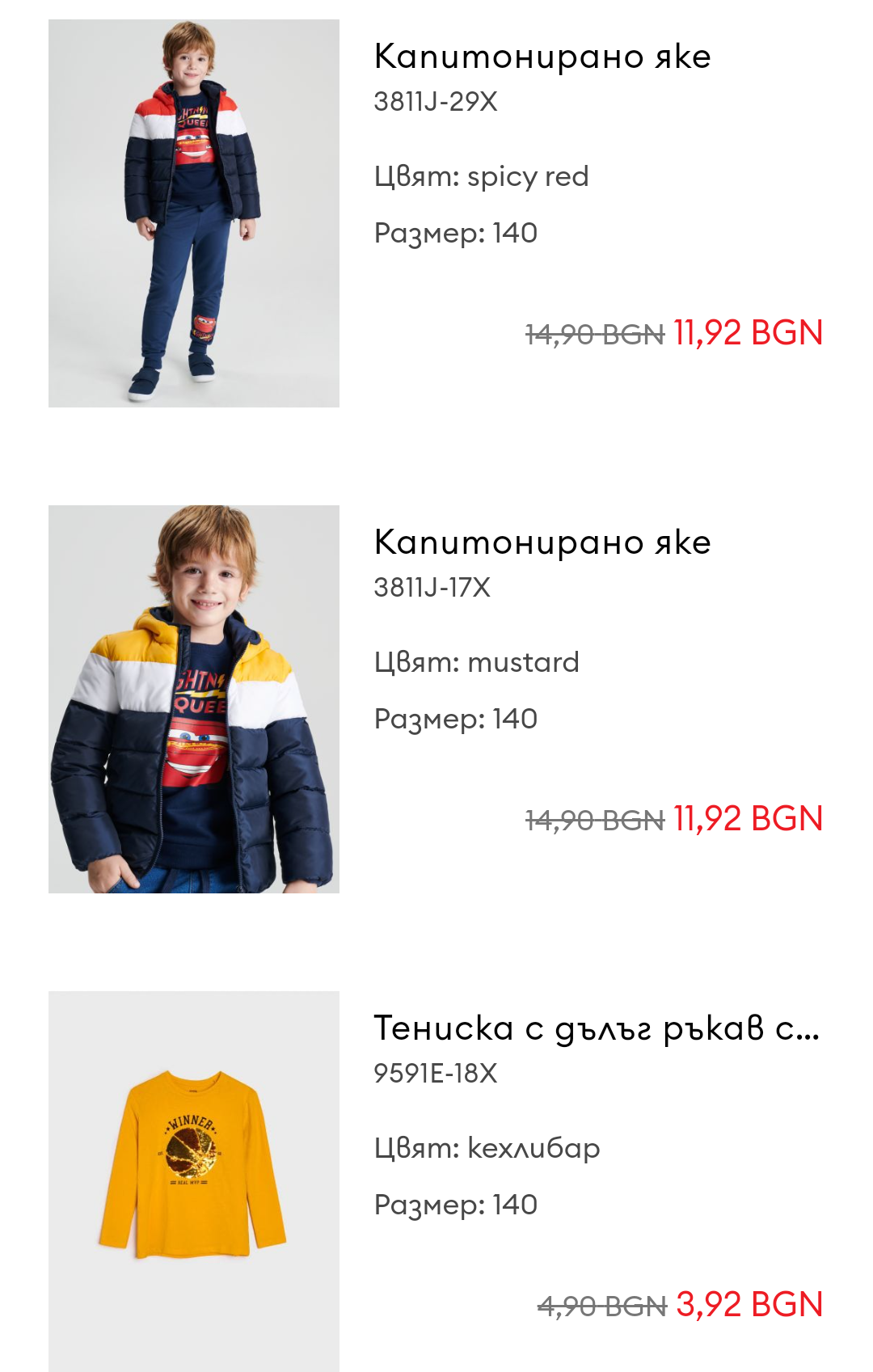Open product title for item 3811J-29X
The width and height of the screenshot is (873, 1372).
542,57
